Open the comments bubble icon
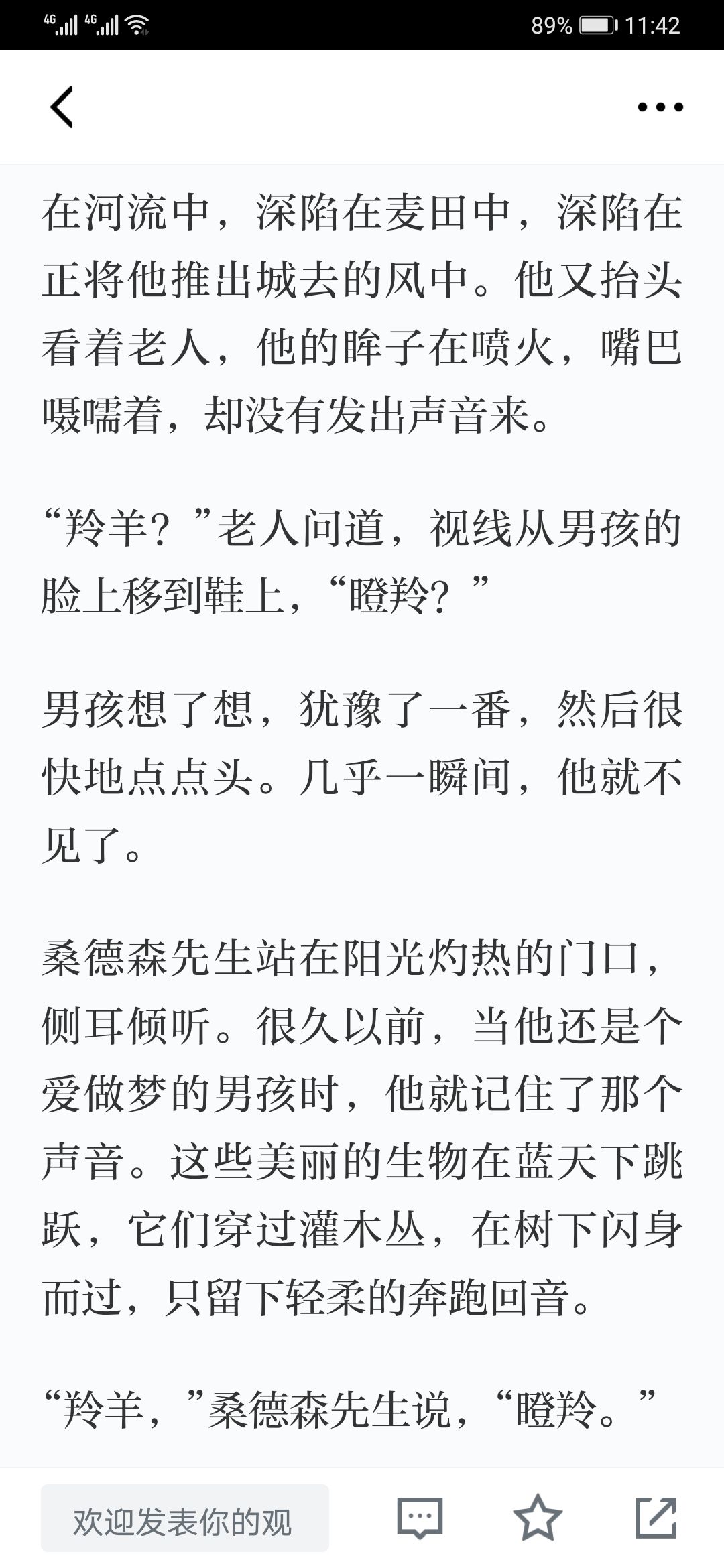Viewport: 724px width, 1568px height. (420, 1518)
